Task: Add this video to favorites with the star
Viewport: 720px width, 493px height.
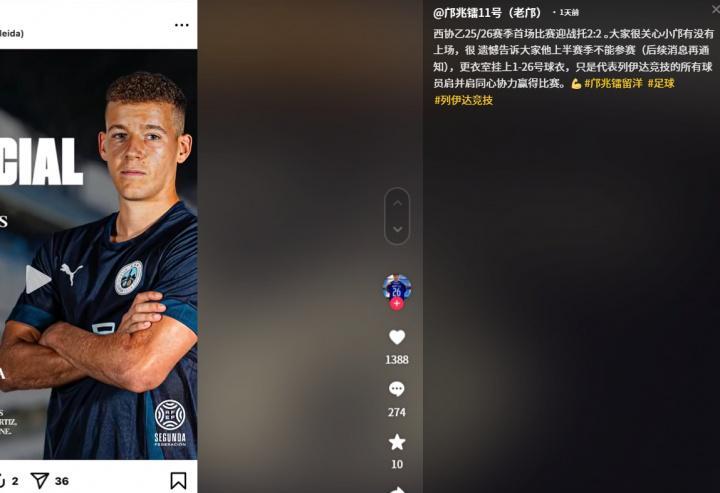Action: tap(397, 442)
